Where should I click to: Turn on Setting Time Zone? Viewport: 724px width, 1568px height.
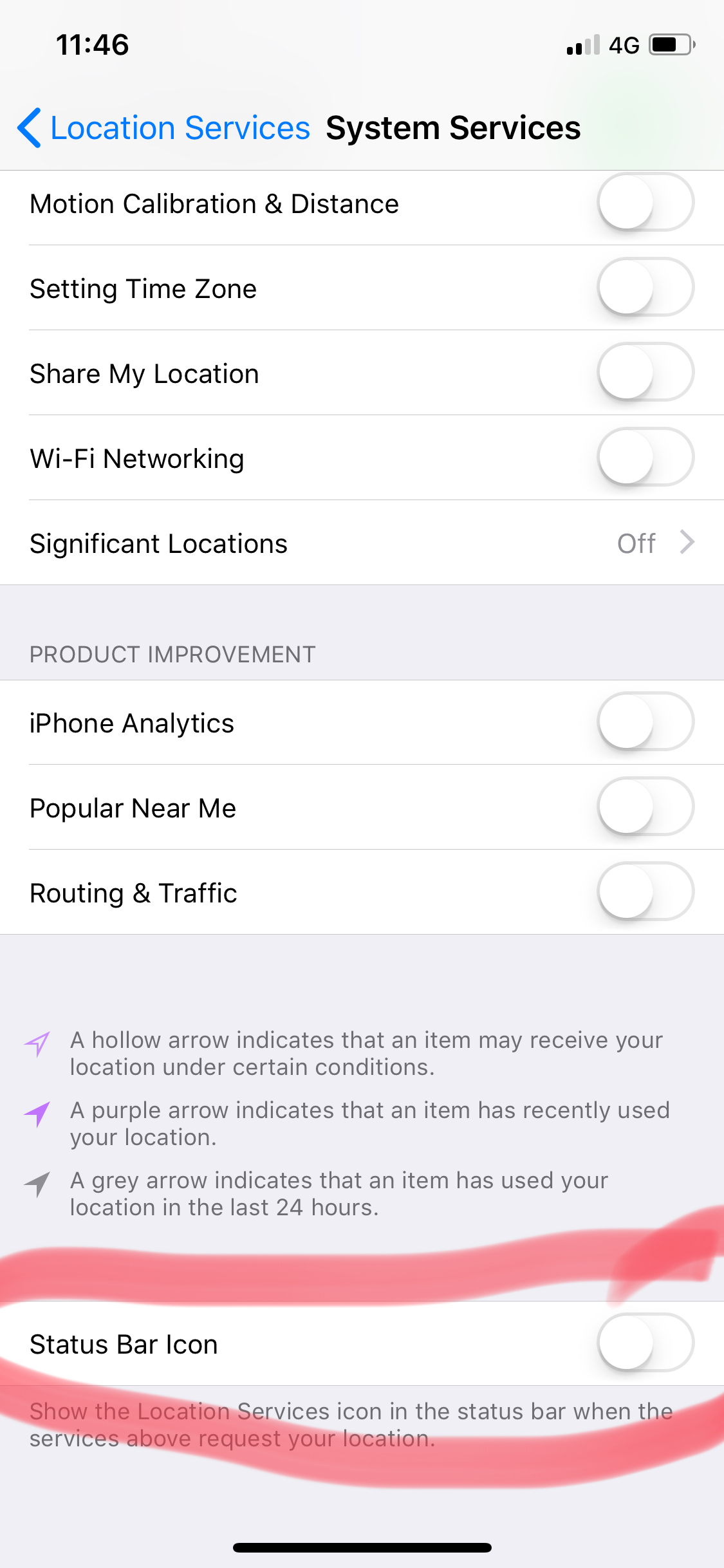[645, 287]
